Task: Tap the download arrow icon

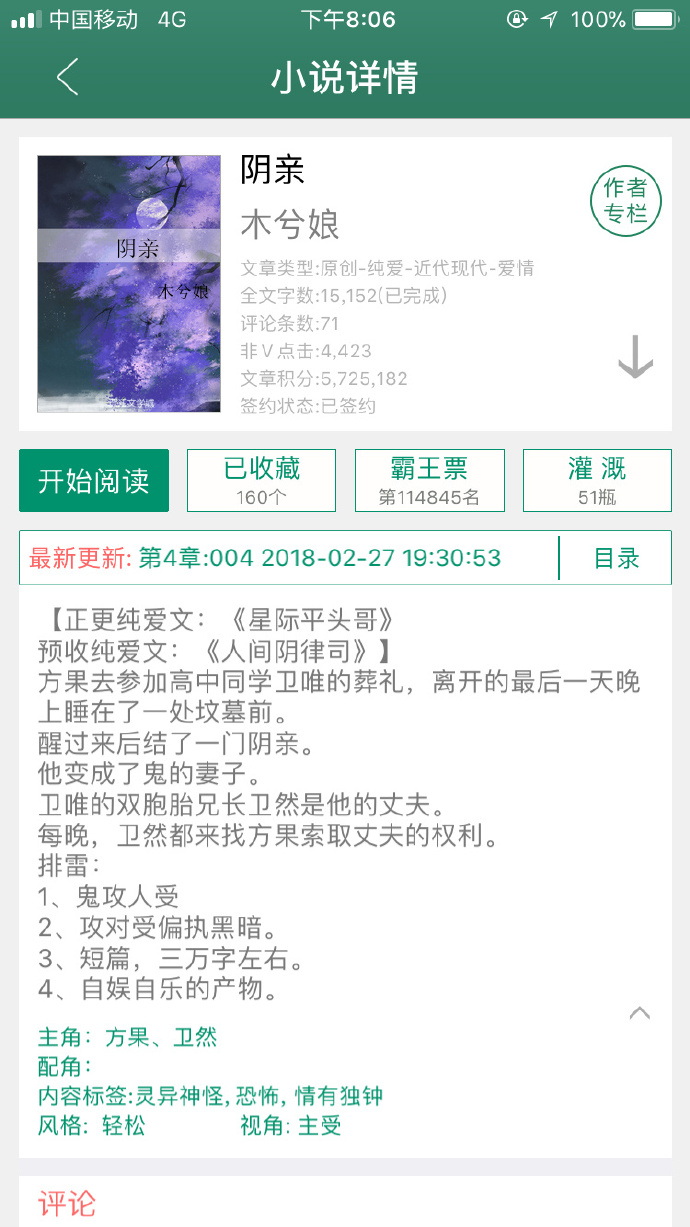Action: [636, 357]
